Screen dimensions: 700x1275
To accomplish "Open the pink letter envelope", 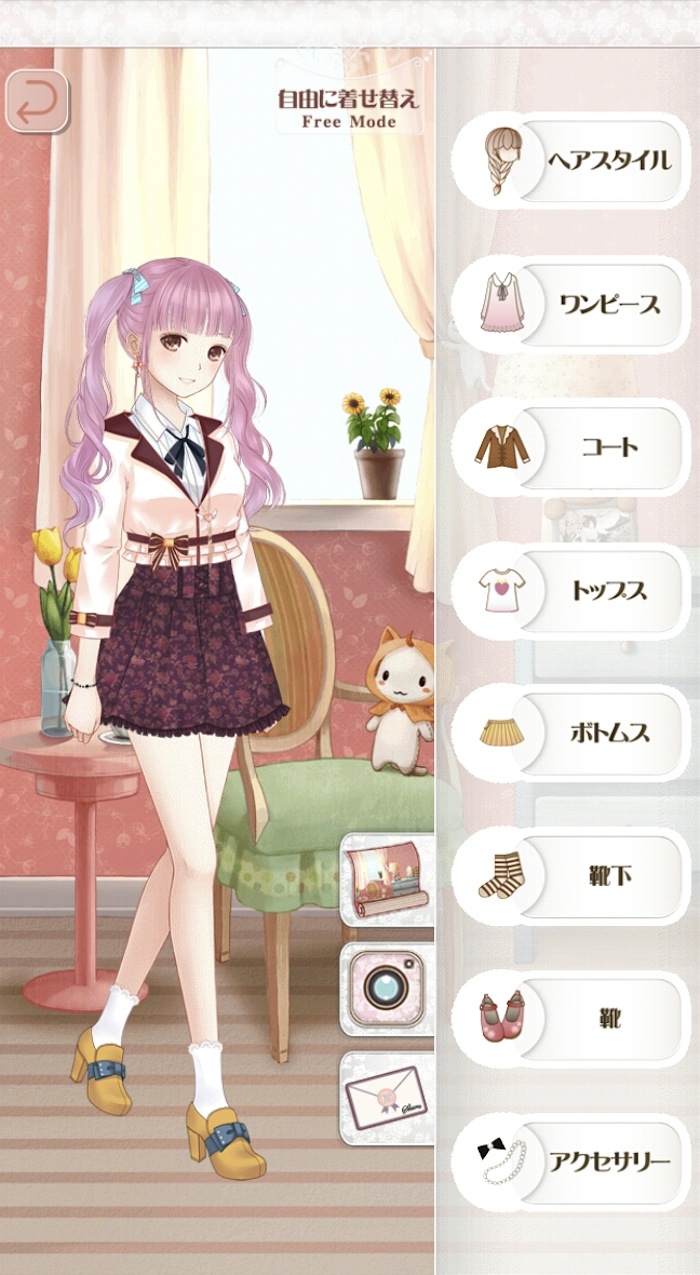I will point(388,1097).
